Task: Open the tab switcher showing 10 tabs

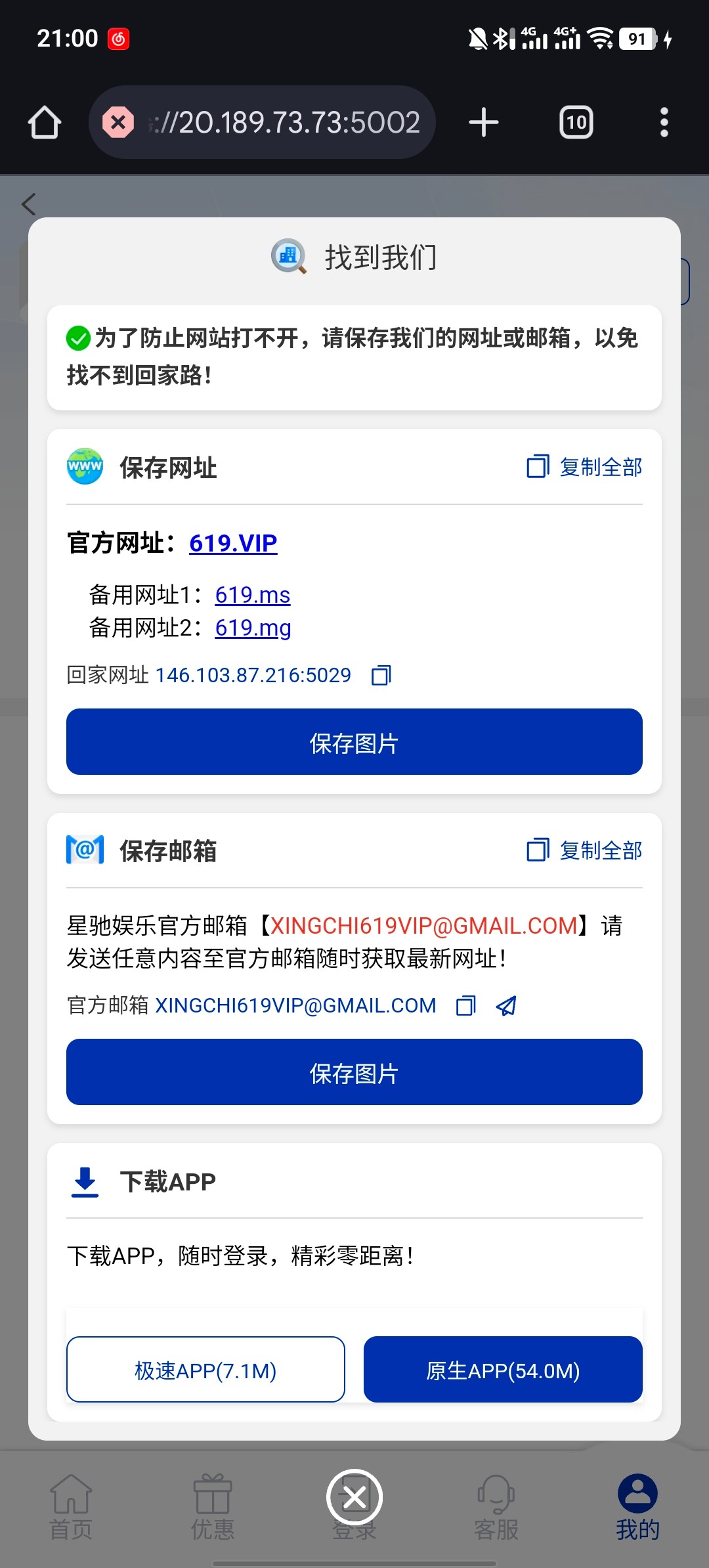Action: coord(576,123)
